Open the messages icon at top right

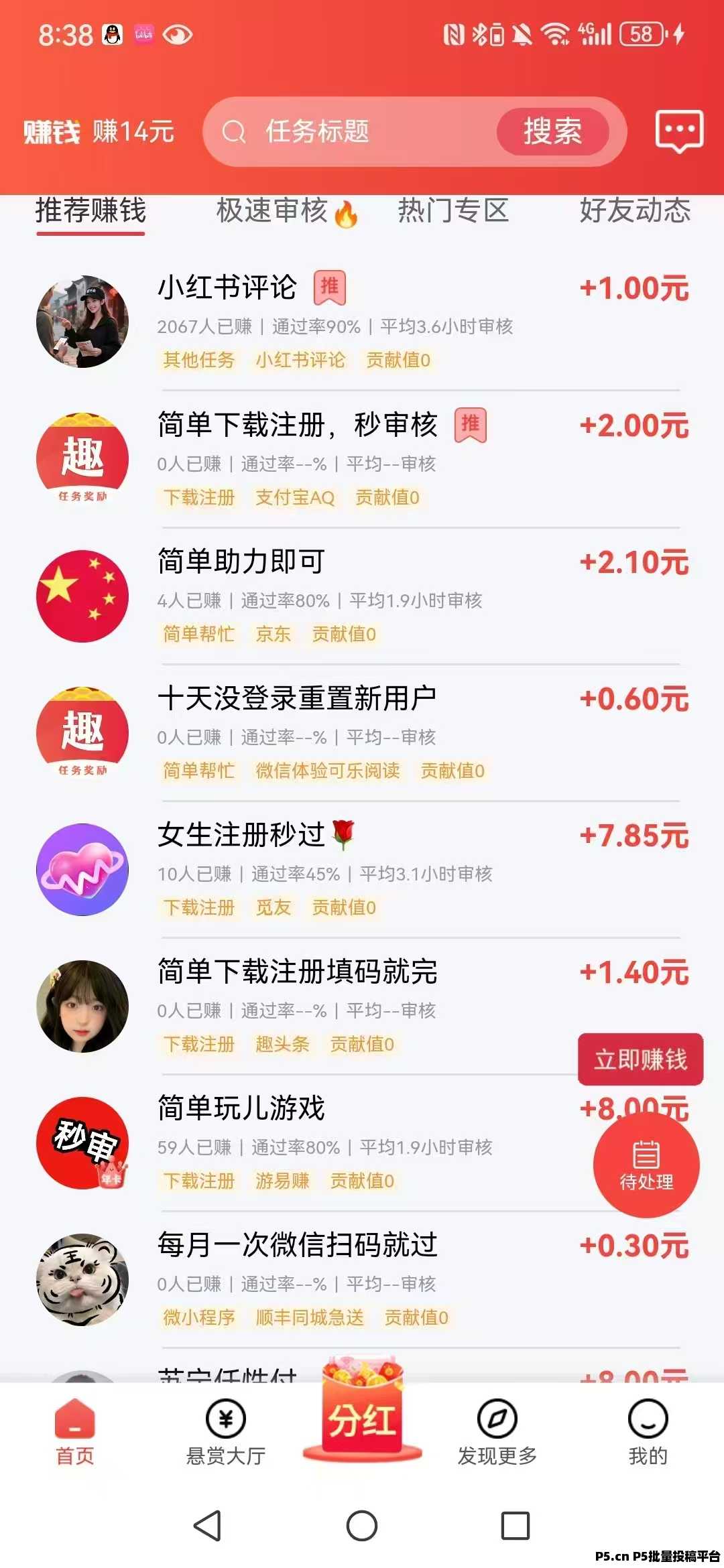point(679,131)
